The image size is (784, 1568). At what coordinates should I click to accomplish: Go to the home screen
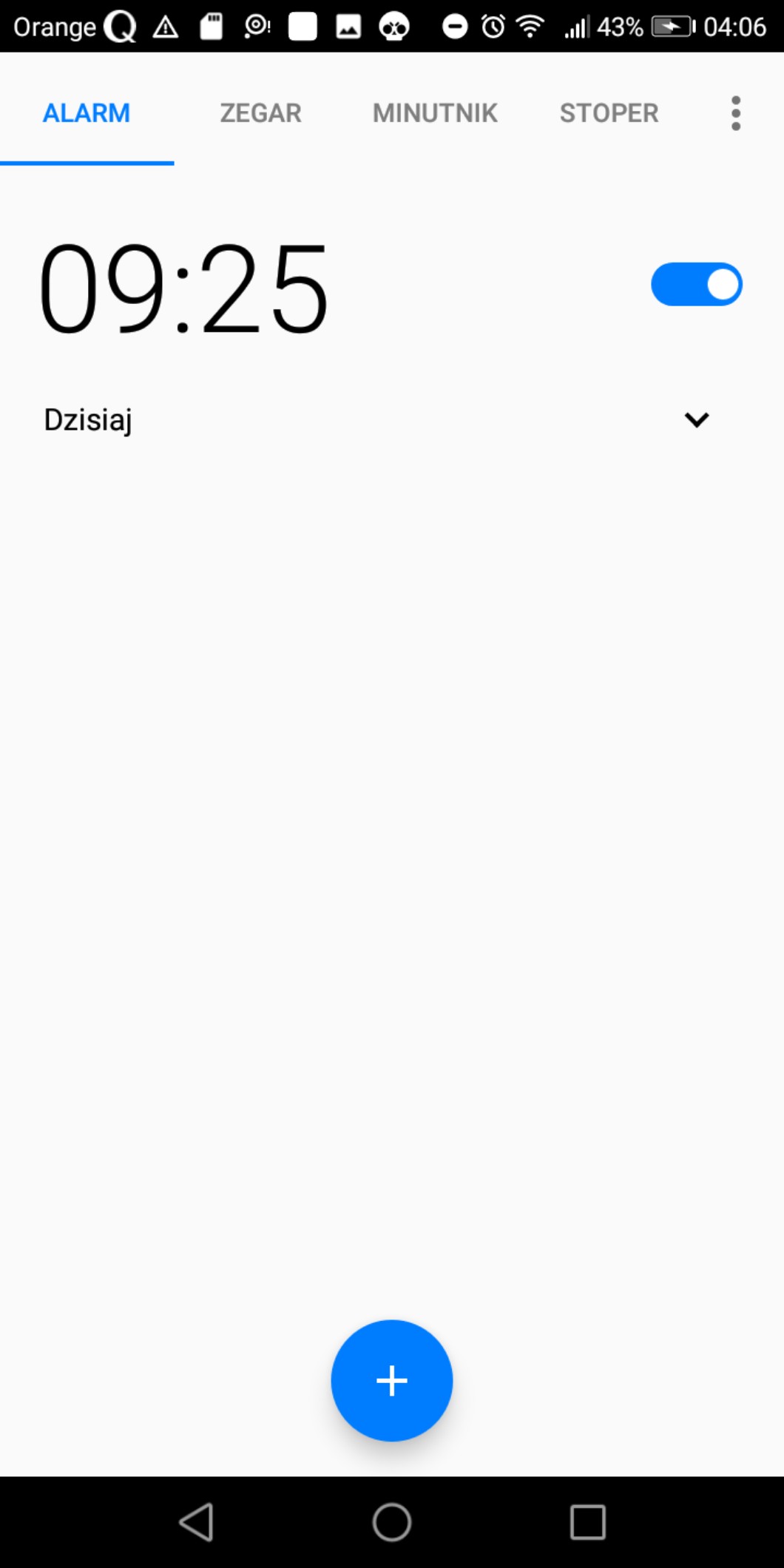(x=391, y=1522)
